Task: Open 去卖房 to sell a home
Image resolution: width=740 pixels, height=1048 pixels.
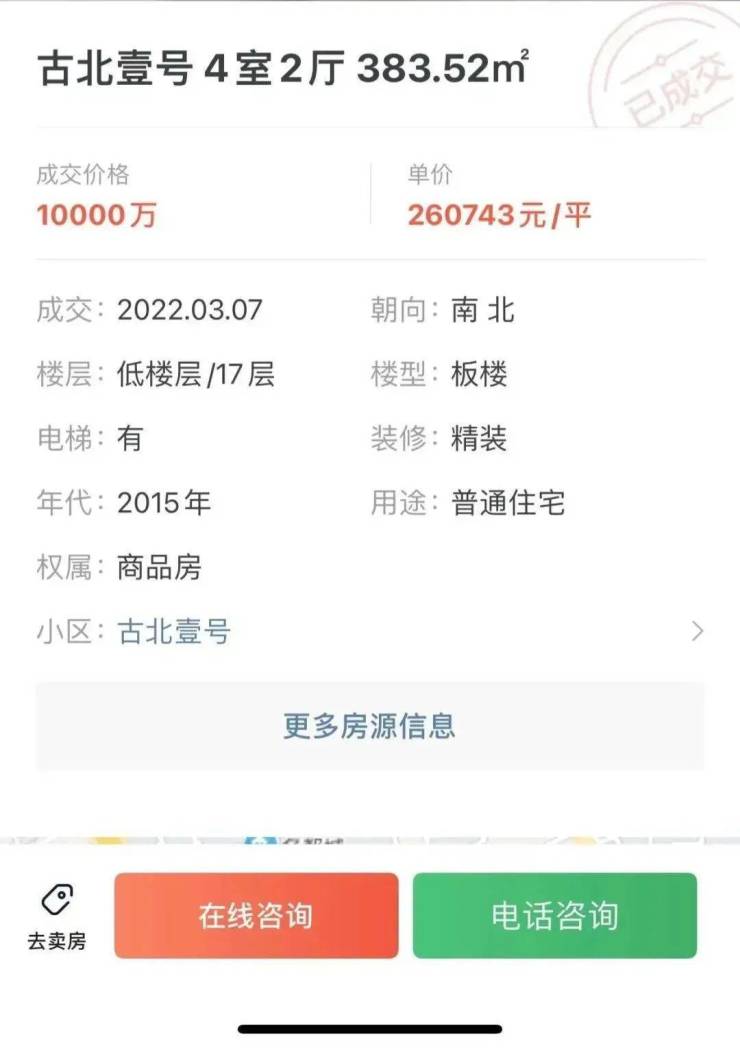Action: tap(56, 917)
